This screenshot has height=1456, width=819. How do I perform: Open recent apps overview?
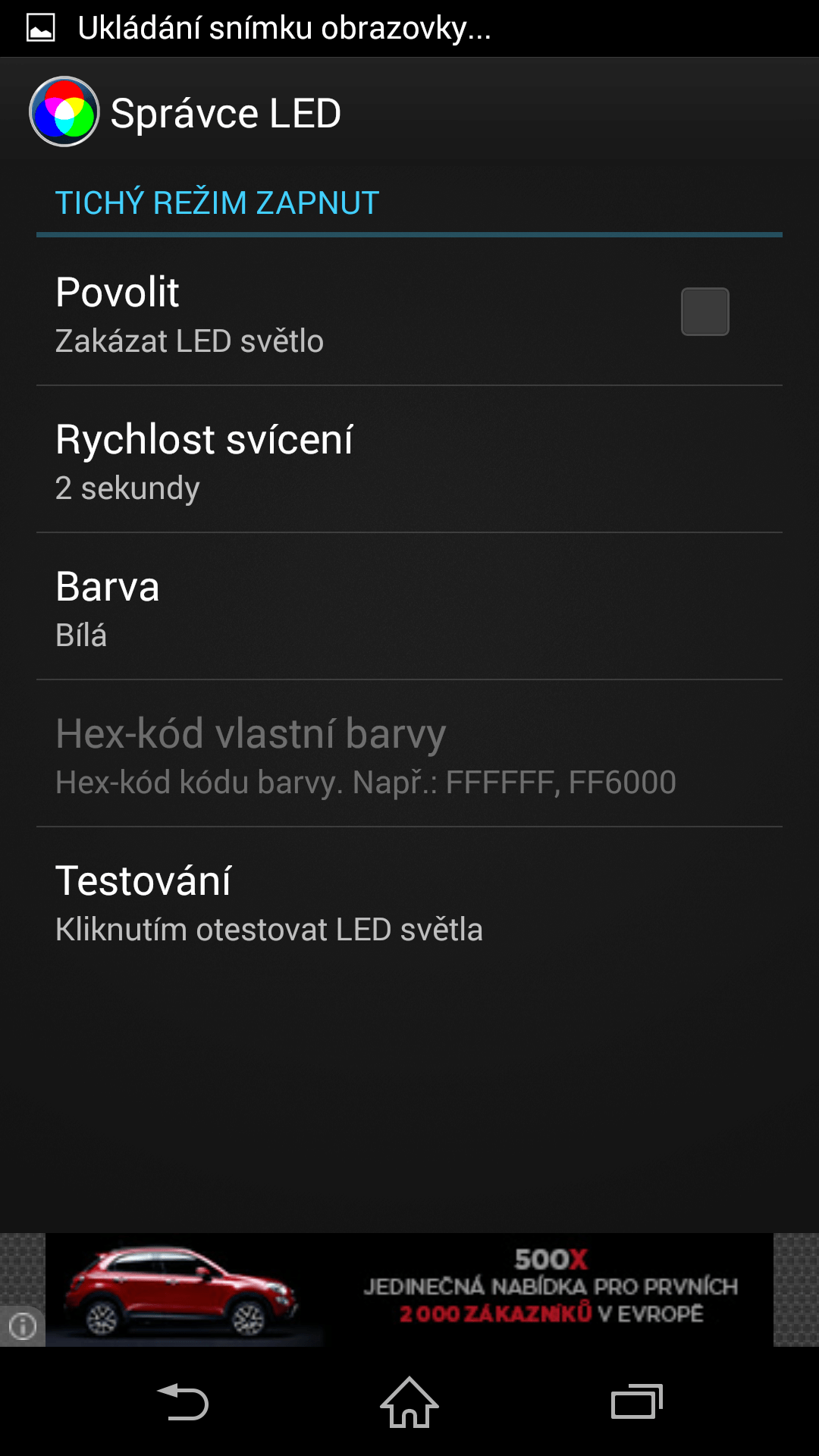point(637,1402)
